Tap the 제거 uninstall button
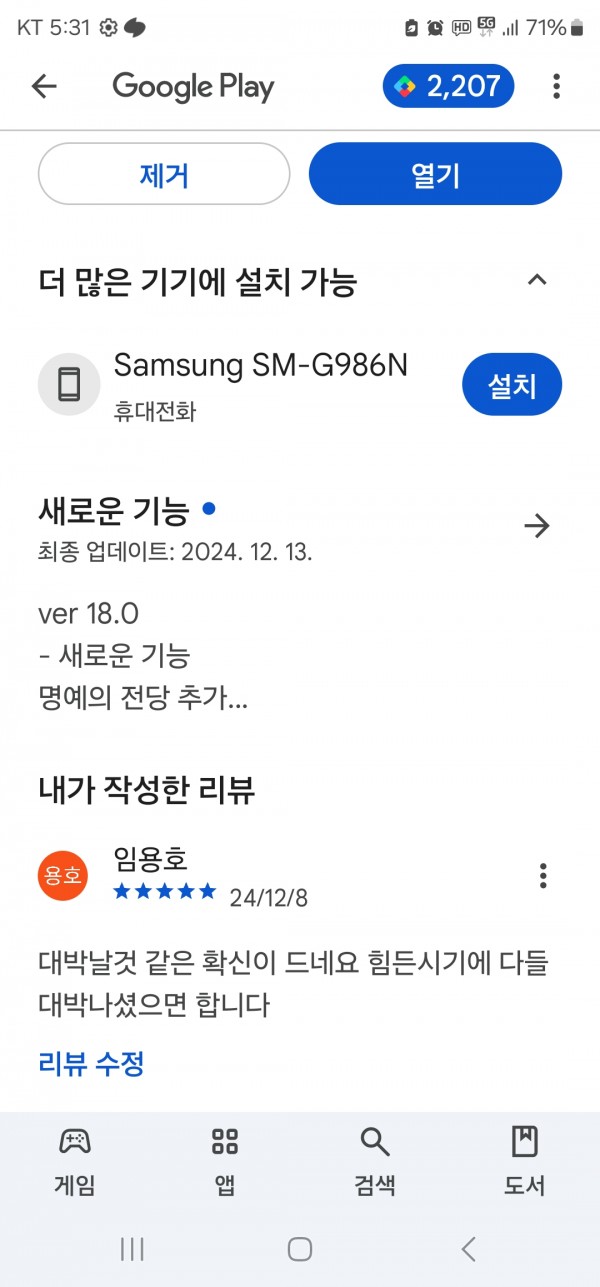This screenshot has width=600, height=1287. click(x=164, y=174)
